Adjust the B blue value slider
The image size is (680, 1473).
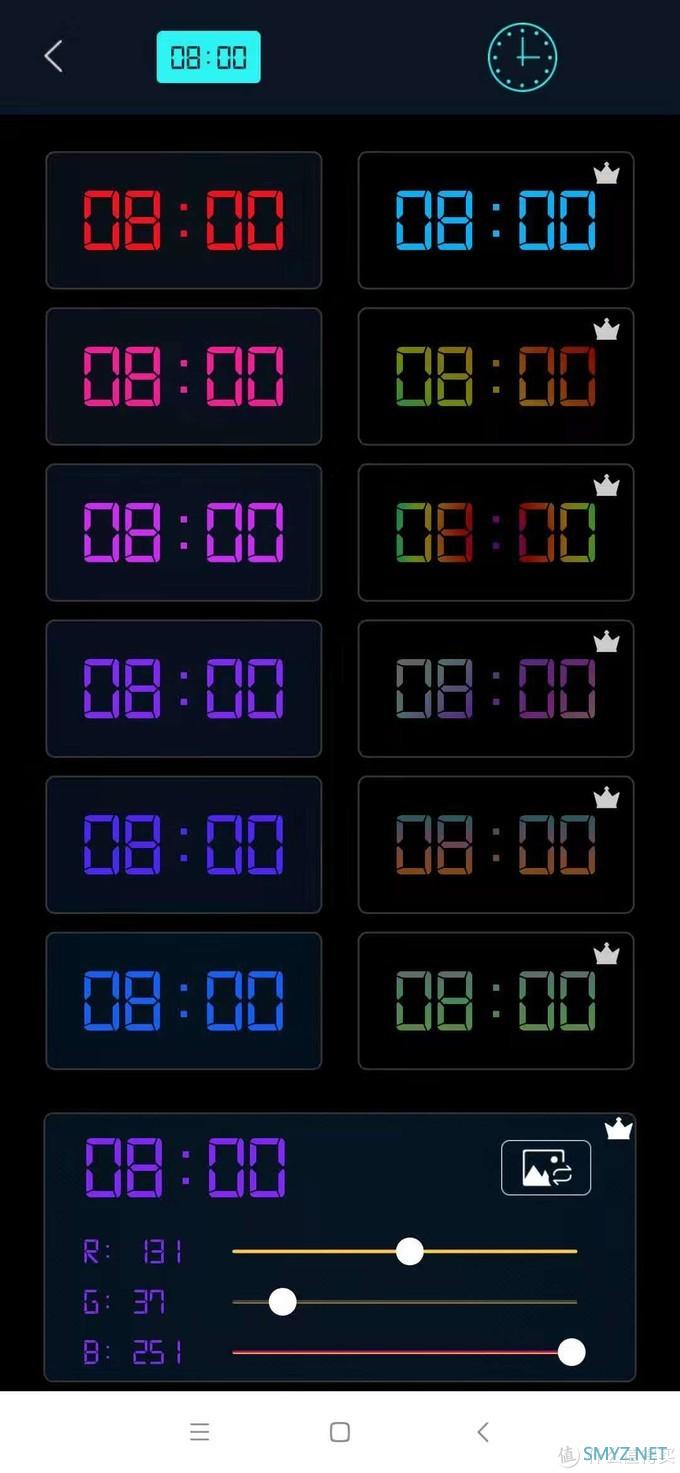tap(571, 1352)
